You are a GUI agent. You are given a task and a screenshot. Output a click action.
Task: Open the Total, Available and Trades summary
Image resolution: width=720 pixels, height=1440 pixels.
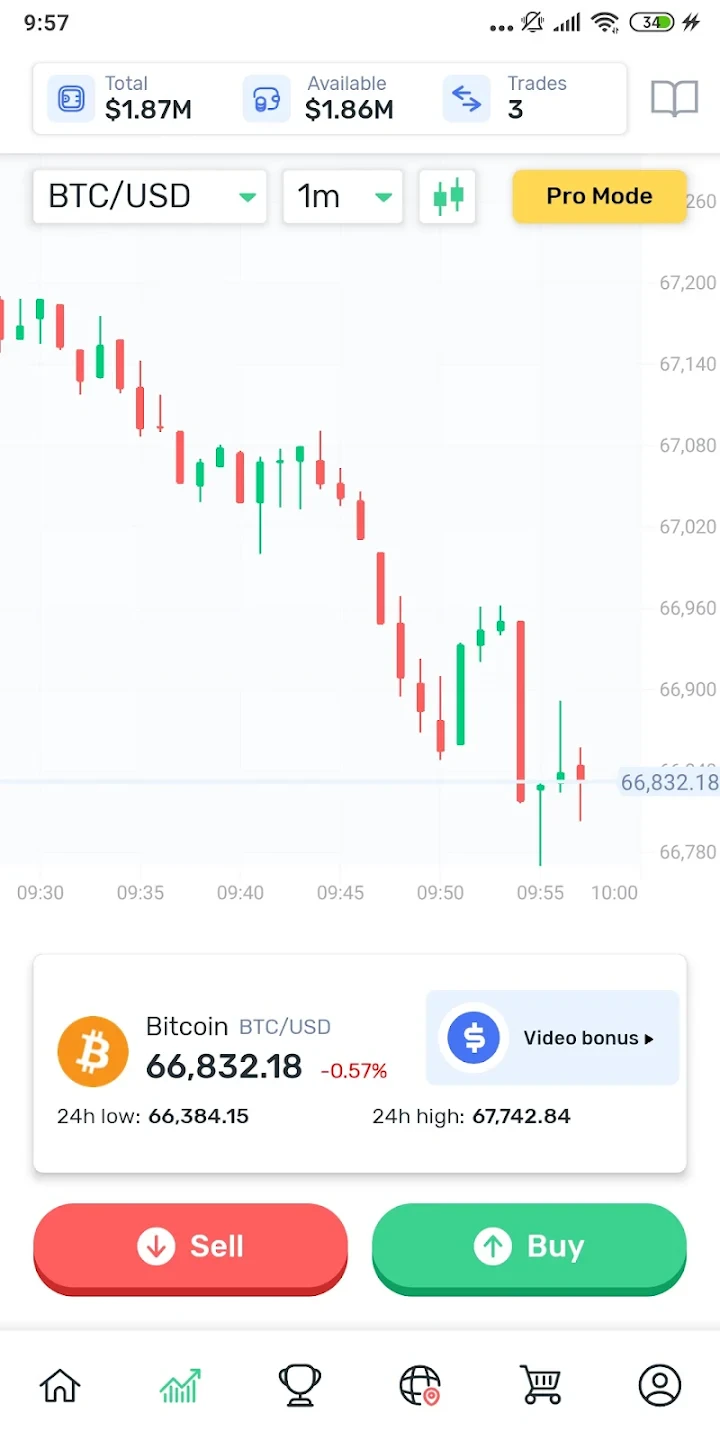pos(330,99)
